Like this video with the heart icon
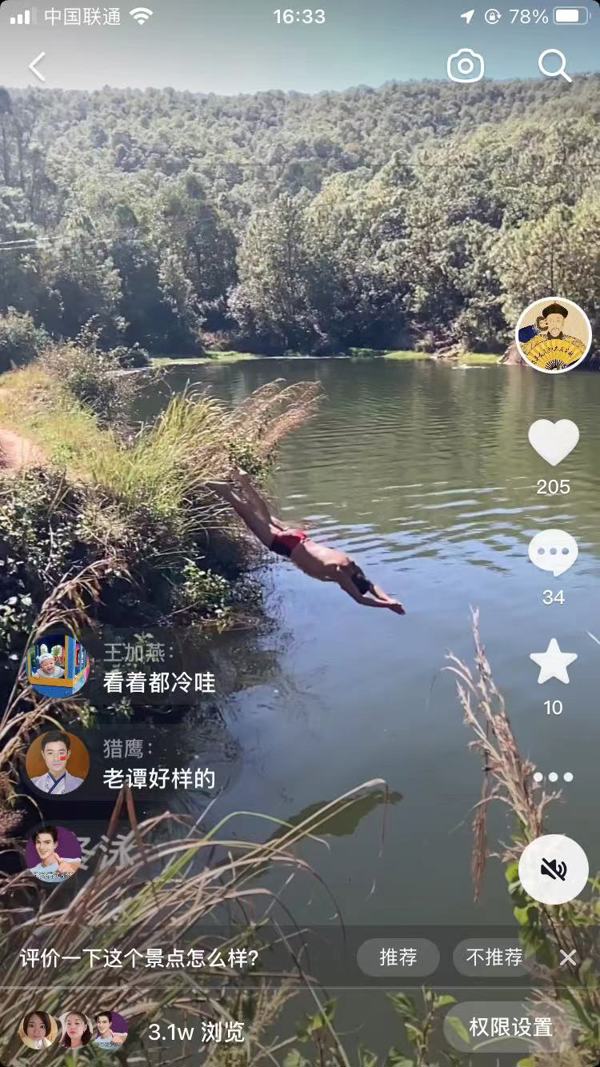 point(553,442)
